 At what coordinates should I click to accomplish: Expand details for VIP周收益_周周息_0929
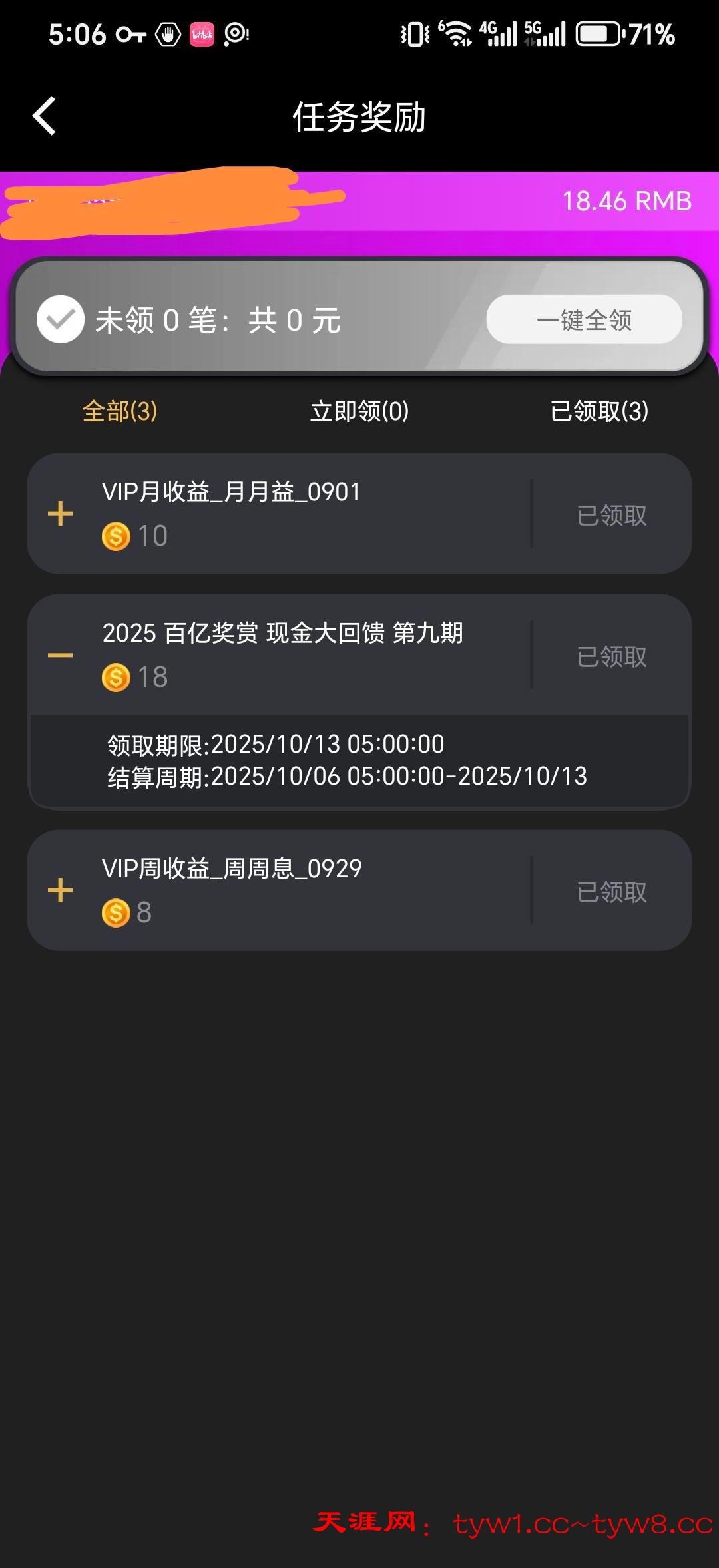[60, 890]
